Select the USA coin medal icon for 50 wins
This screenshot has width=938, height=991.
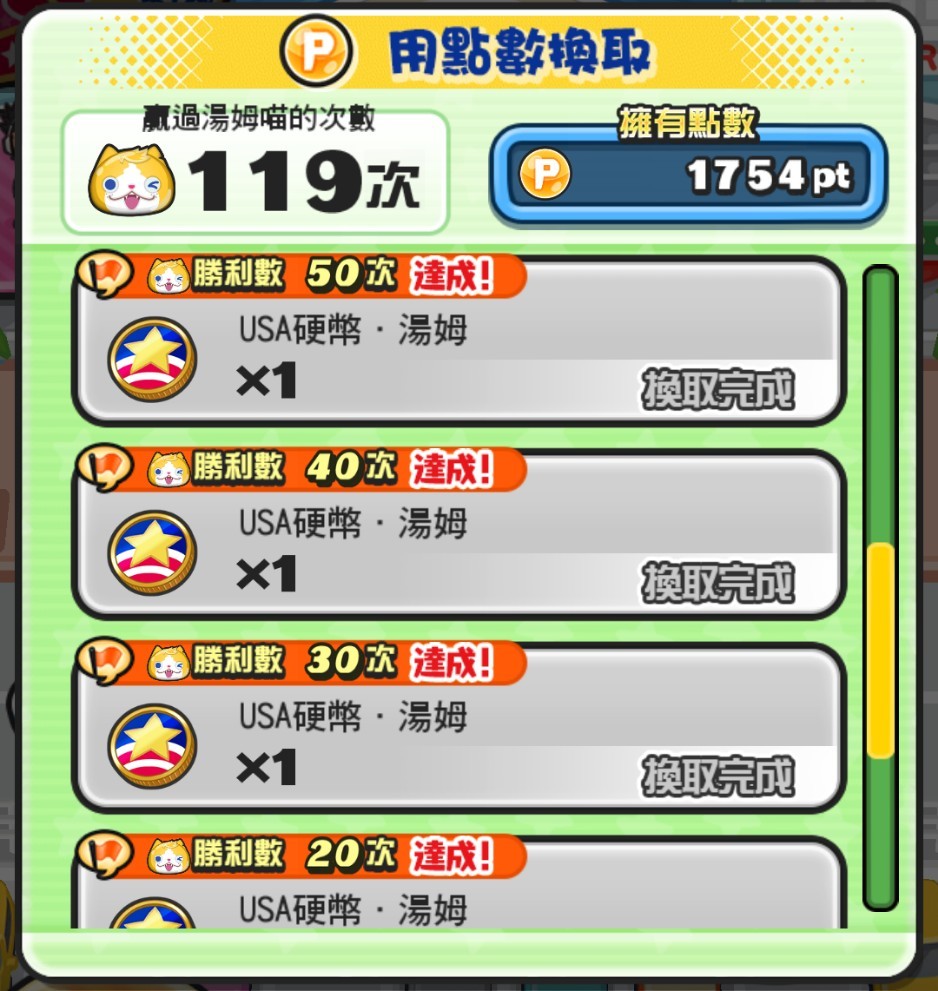point(153,358)
